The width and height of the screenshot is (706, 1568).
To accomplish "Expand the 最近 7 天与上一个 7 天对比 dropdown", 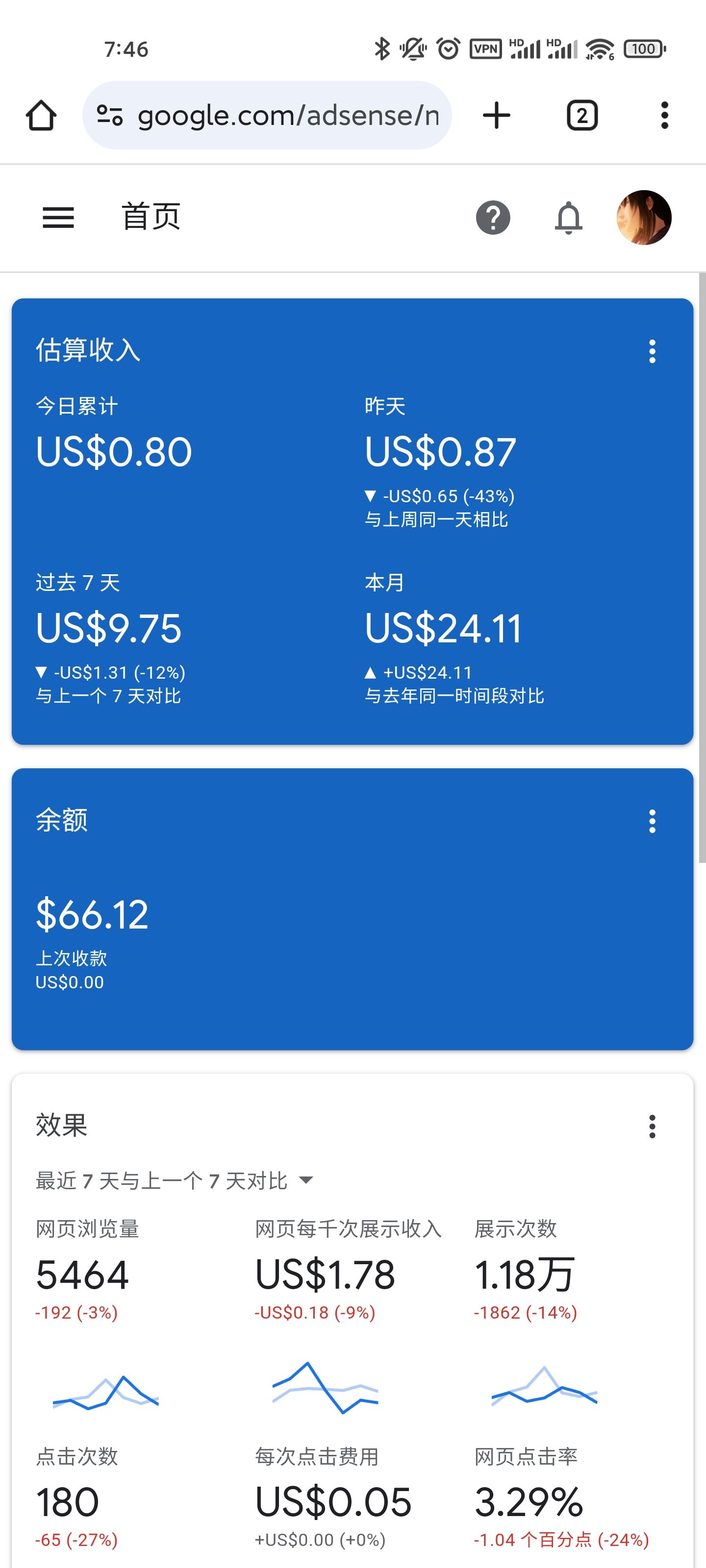I will point(174,1180).
